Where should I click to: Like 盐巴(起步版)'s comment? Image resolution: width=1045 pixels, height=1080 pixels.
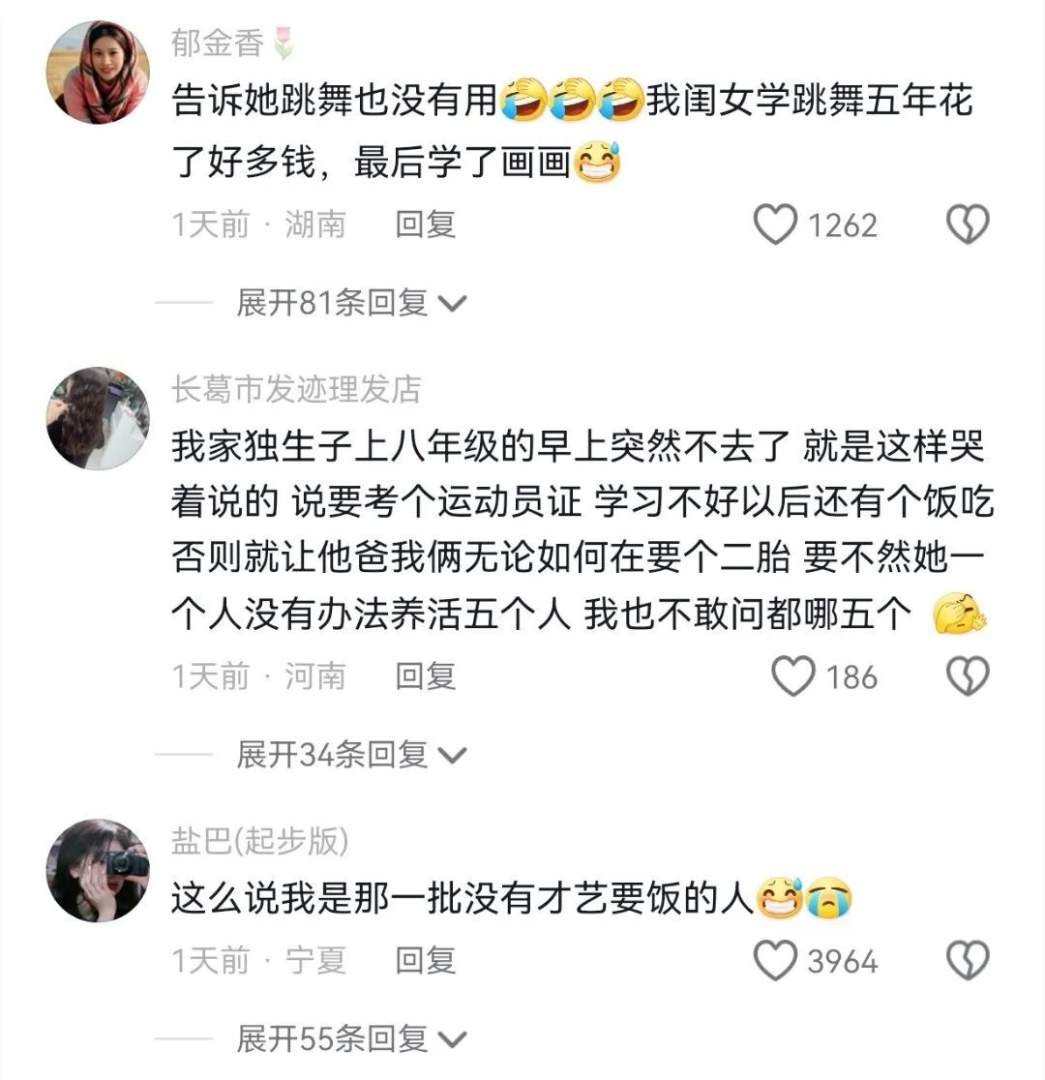click(x=775, y=962)
